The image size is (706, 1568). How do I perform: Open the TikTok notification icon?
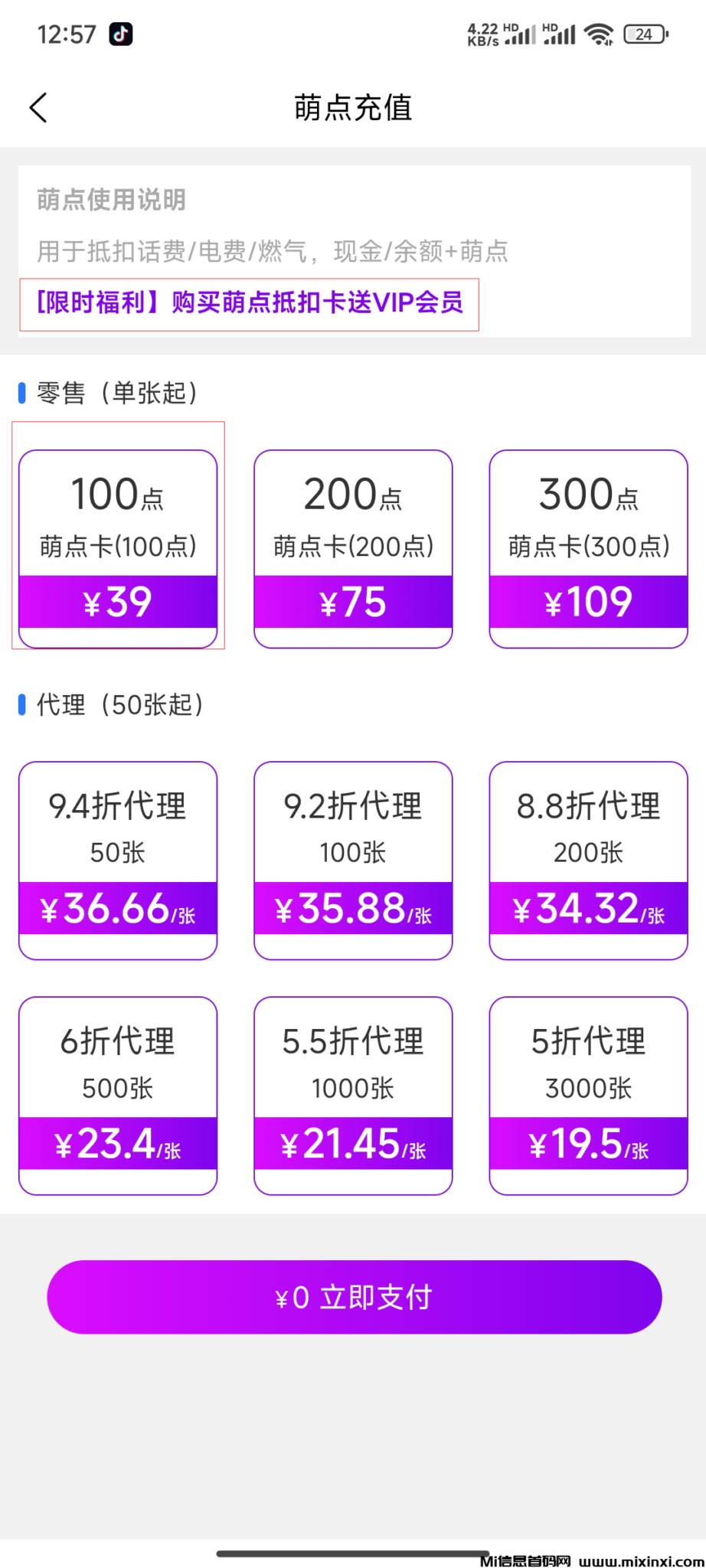coord(123,32)
